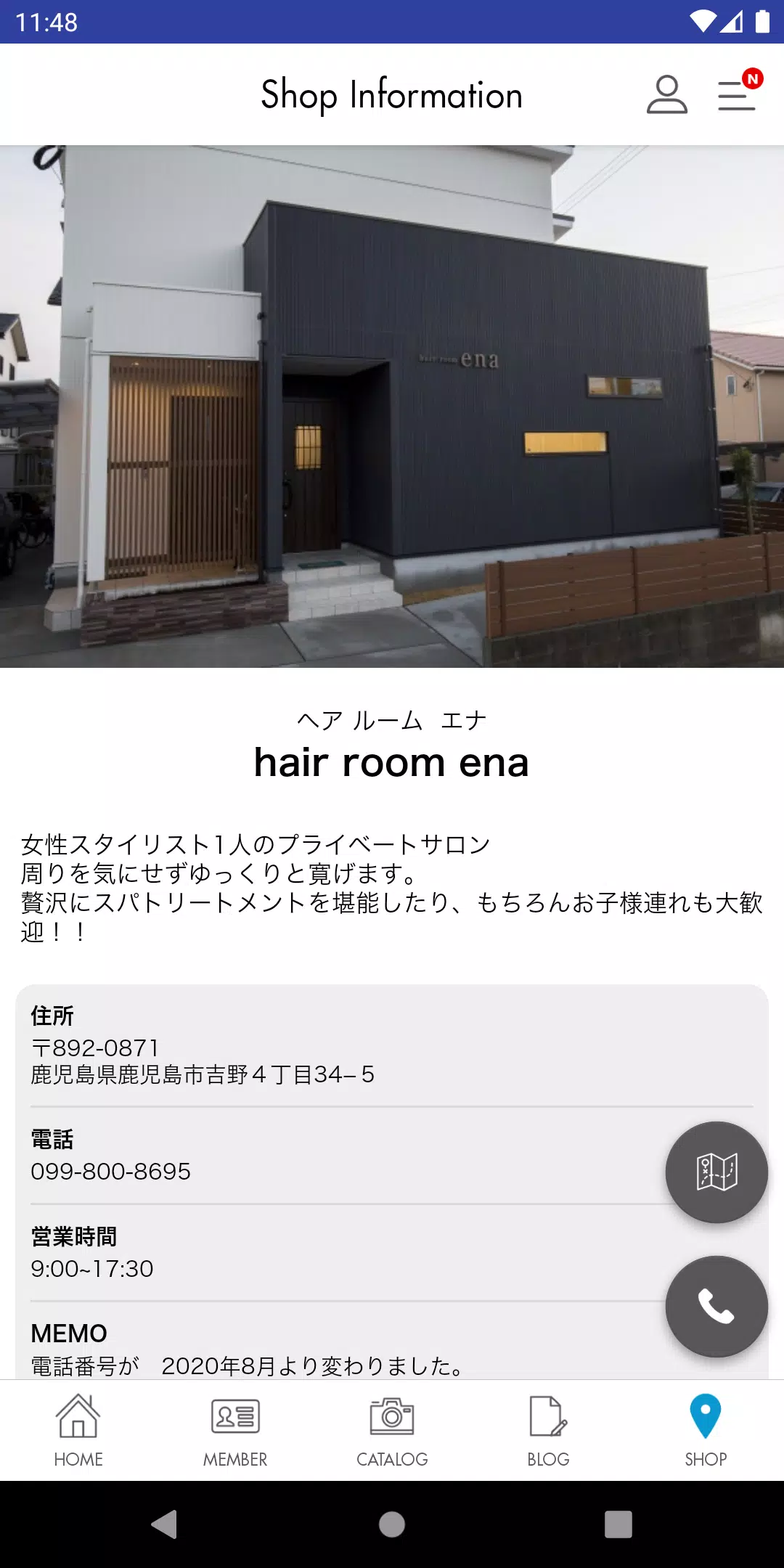The image size is (784, 1568).
Task: Open the CATALOG tab
Action: (391, 1430)
